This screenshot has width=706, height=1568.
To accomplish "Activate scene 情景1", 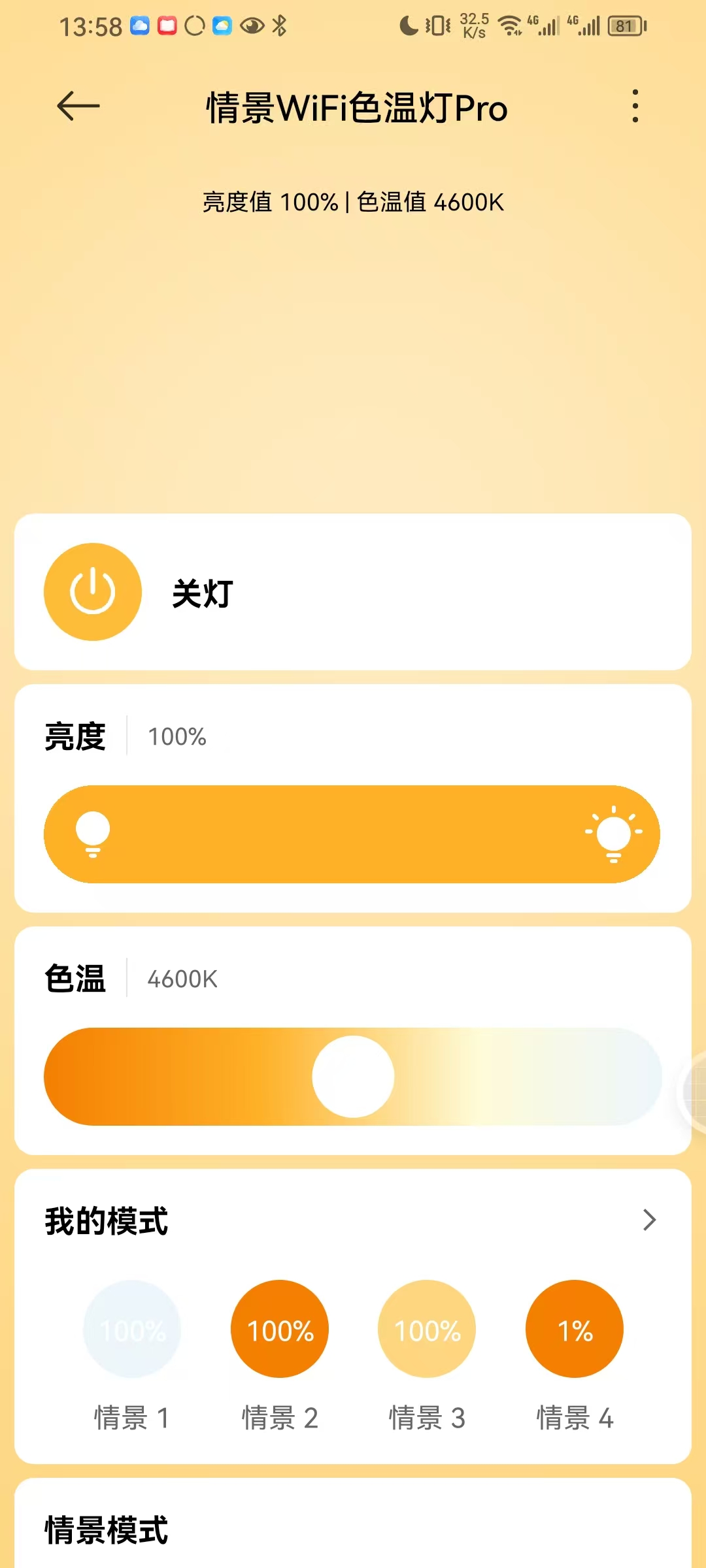I will point(132,1330).
